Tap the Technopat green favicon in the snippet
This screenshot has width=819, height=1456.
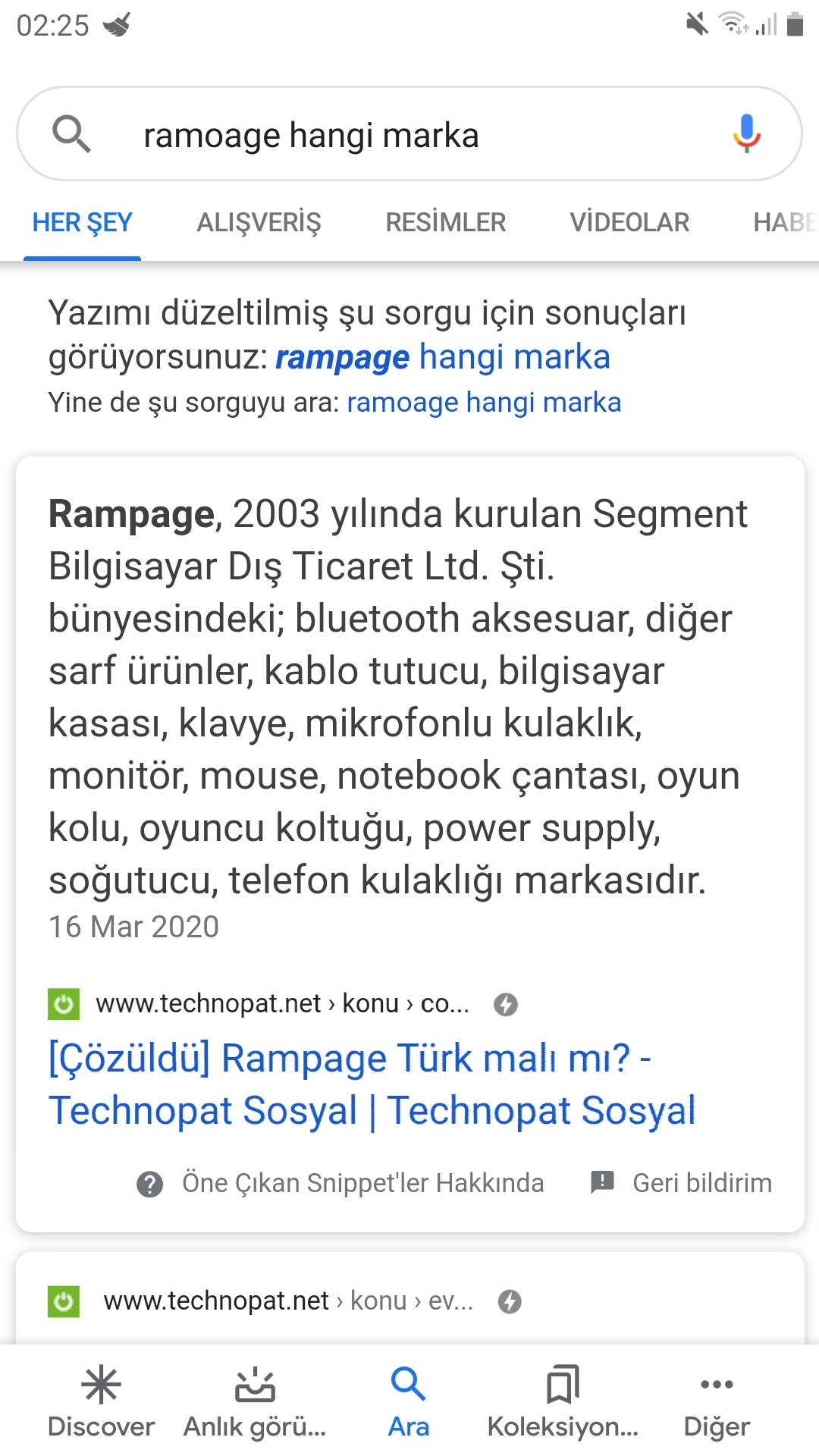point(63,1004)
